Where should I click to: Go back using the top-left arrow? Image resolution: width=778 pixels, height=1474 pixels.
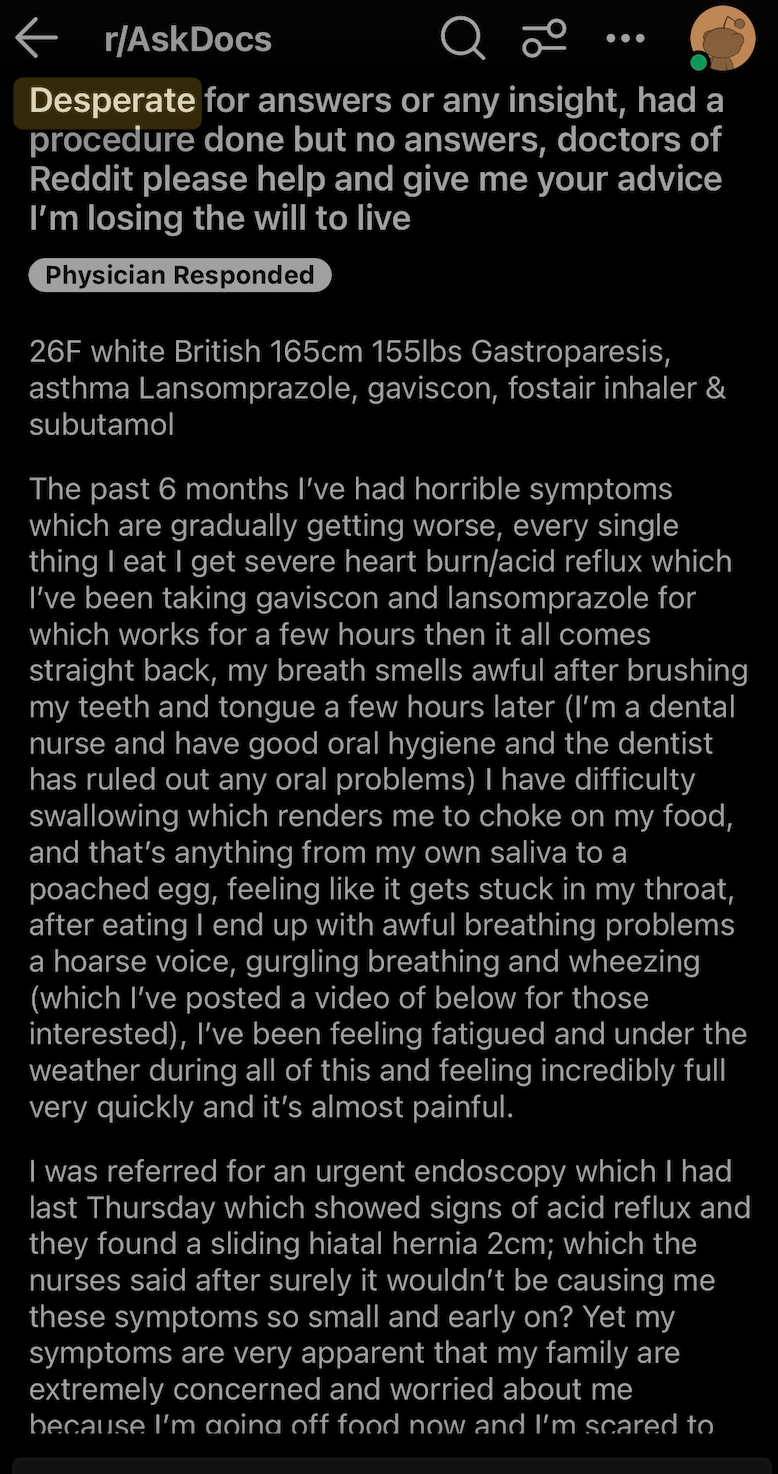pyautogui.click(x=36, y=40)
